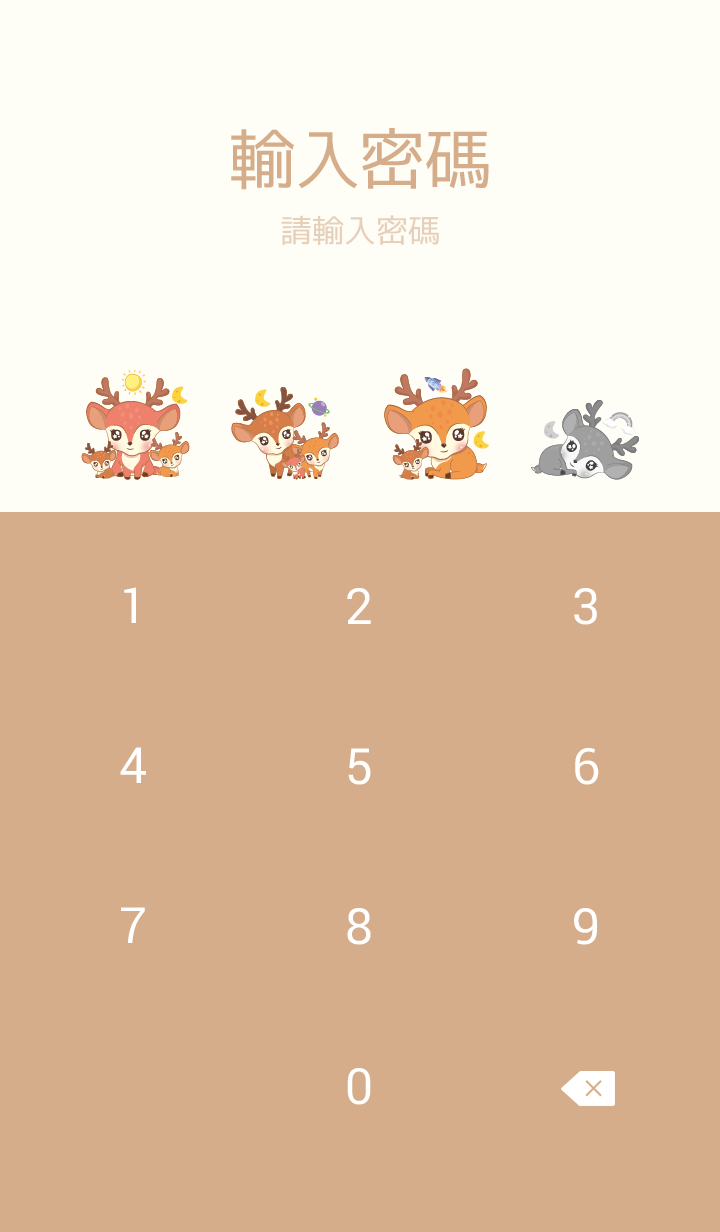The width and height of the screenshot is (720, 1232).
Task: Enter digit 9 for the passcode
Action: click(x=586, y=927)
